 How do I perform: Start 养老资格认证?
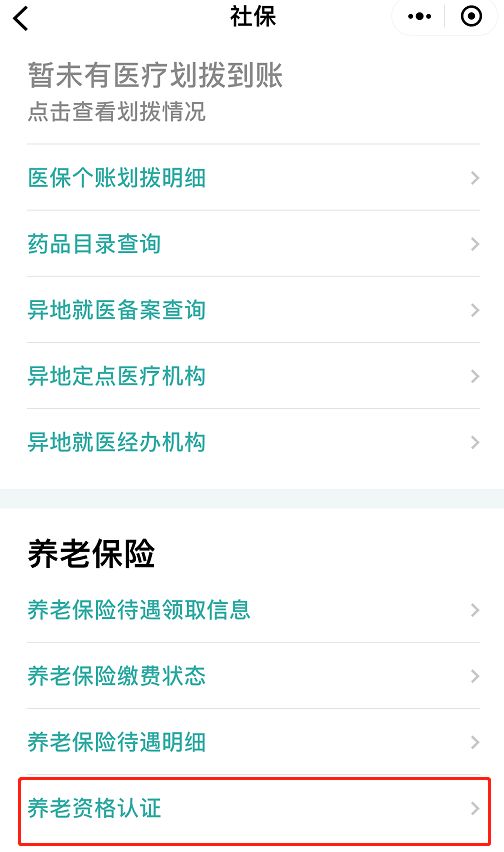click(254, 810)
